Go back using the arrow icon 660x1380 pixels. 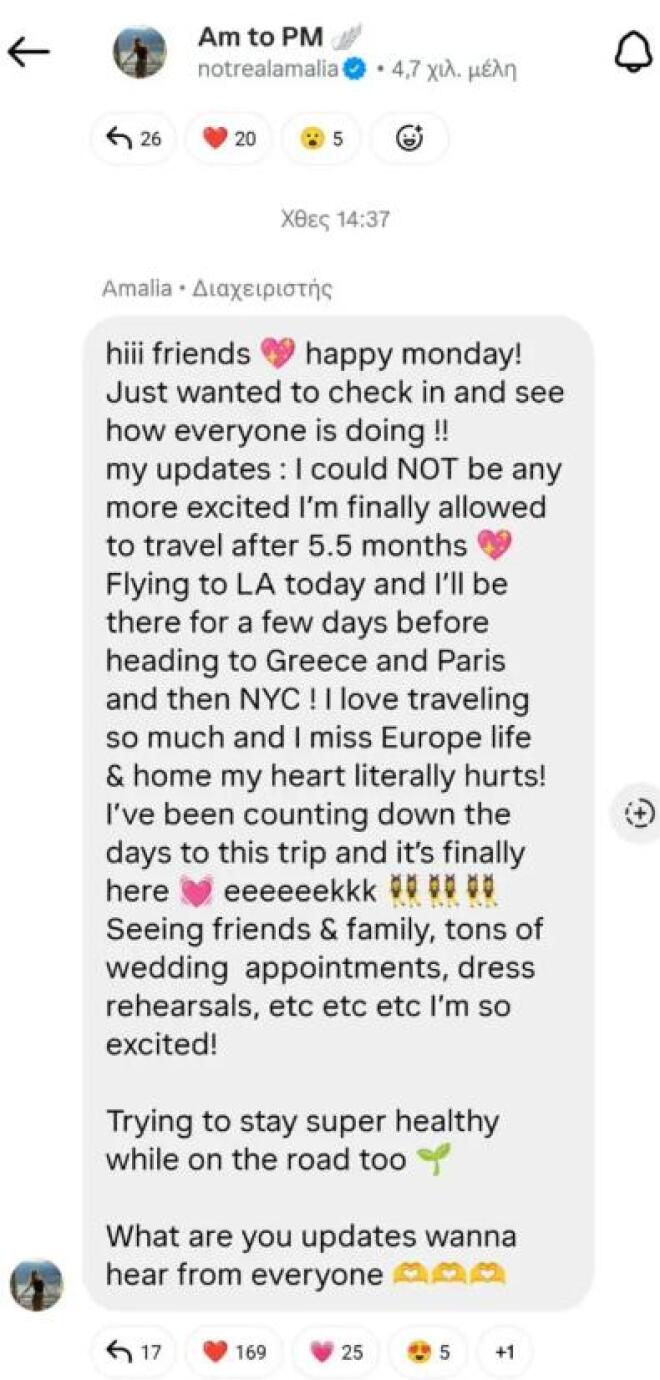tap(29, 54)
